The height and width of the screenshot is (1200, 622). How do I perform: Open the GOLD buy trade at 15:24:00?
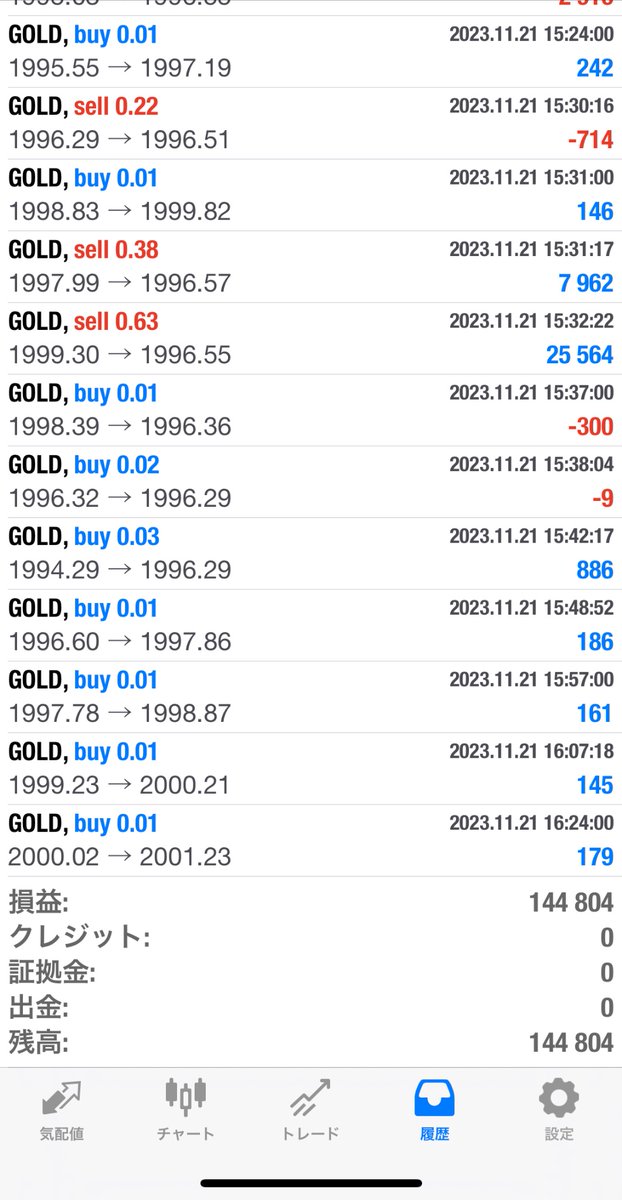click(x=311, y=52)
